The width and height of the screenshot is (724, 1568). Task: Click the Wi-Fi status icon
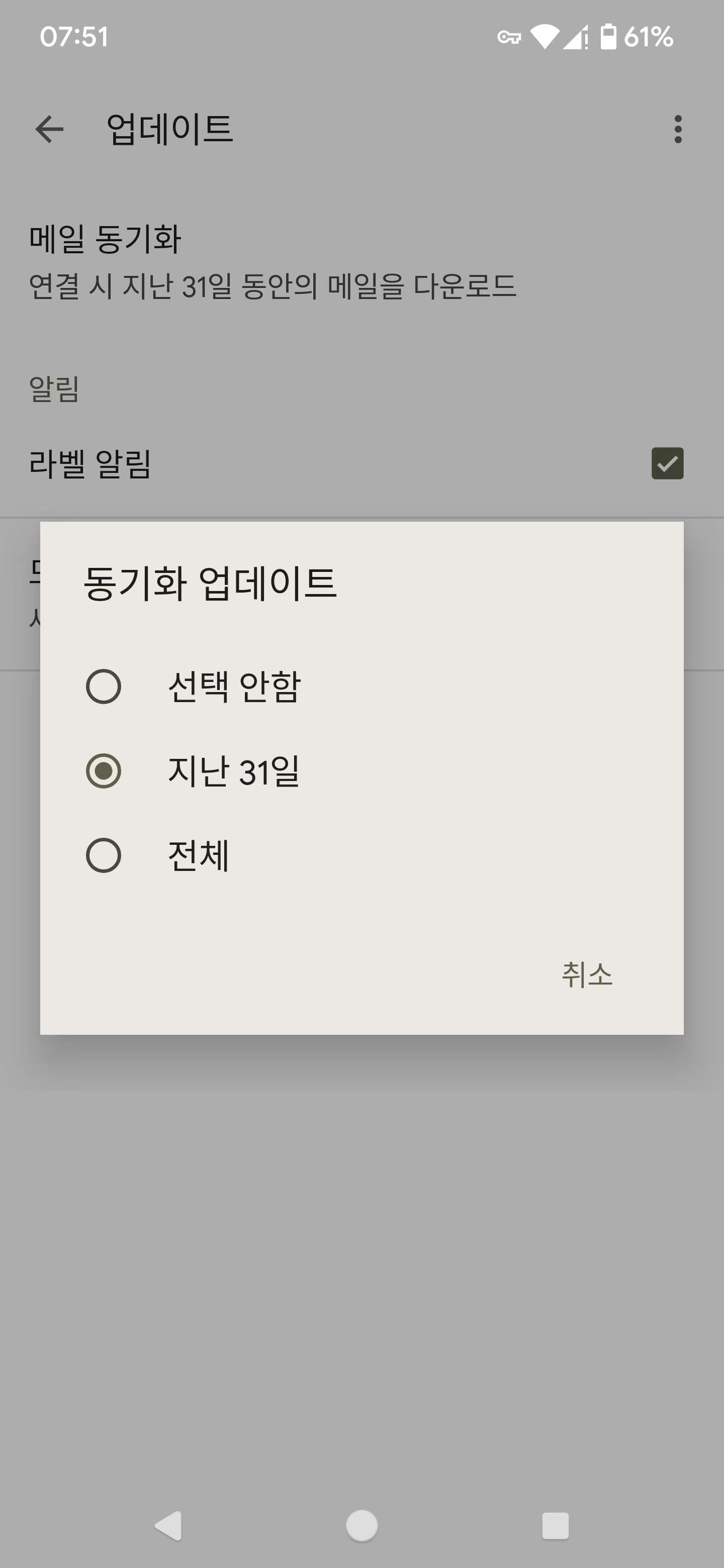(546, 37)
